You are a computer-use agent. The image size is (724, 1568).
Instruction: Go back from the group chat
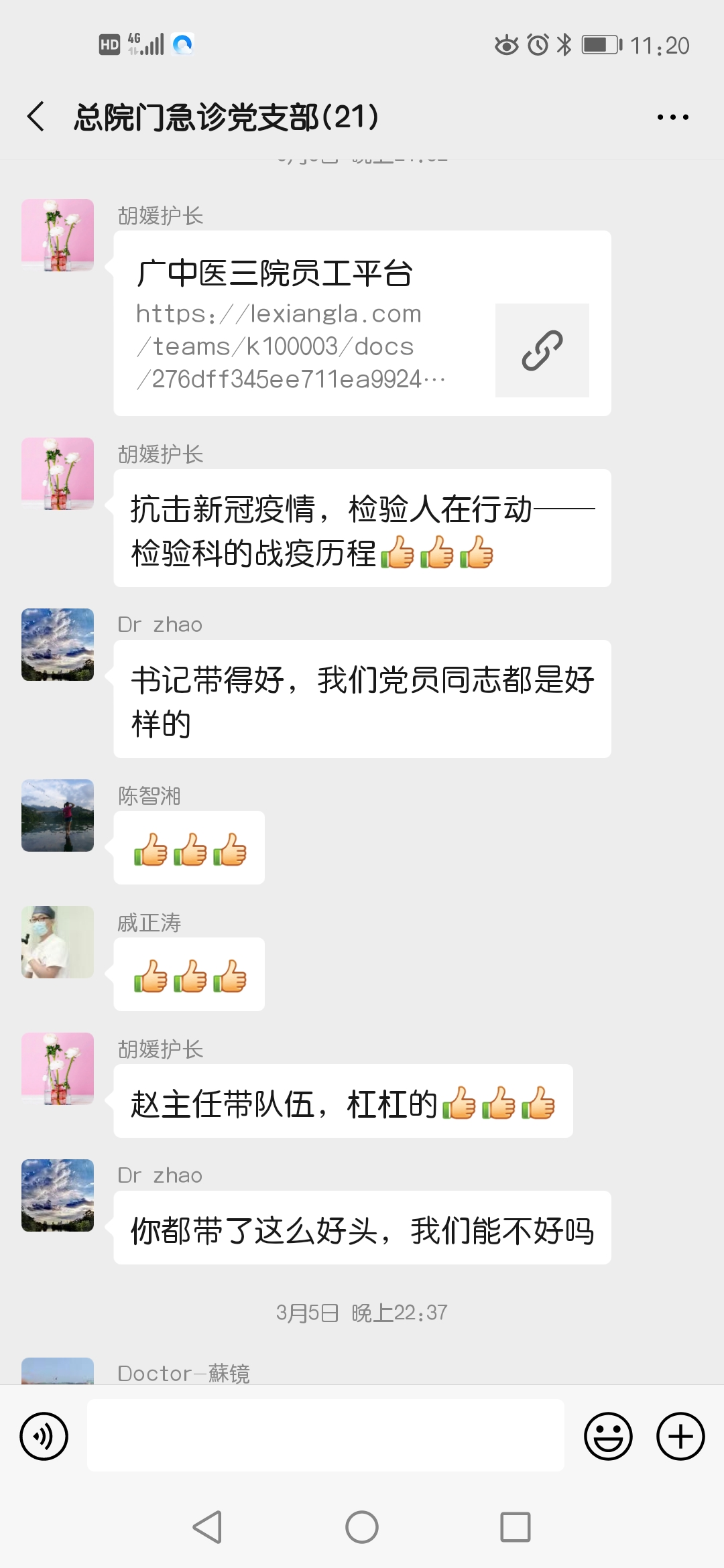[x=36, y=117]
